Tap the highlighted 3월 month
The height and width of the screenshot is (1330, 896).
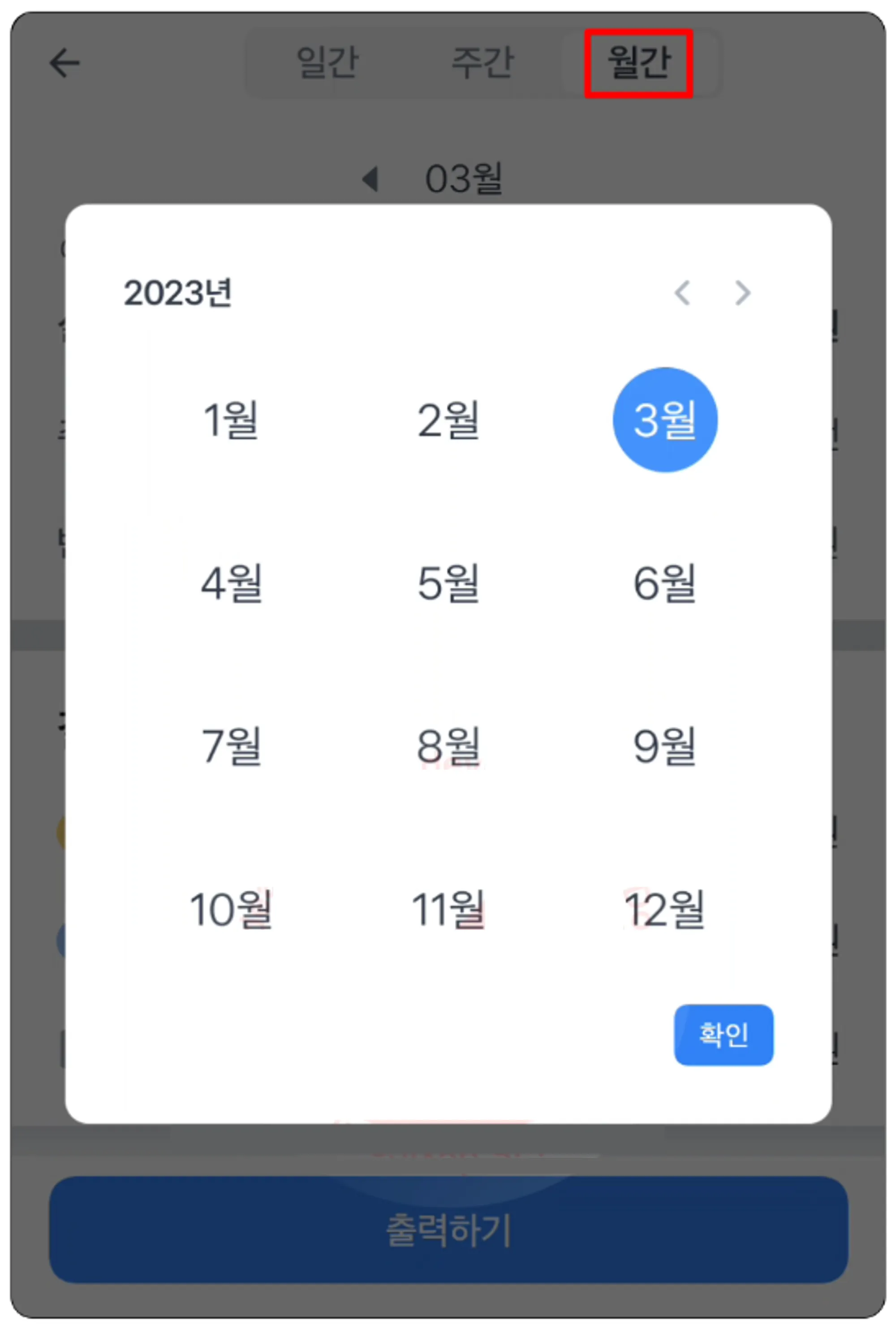coord(664,420)
